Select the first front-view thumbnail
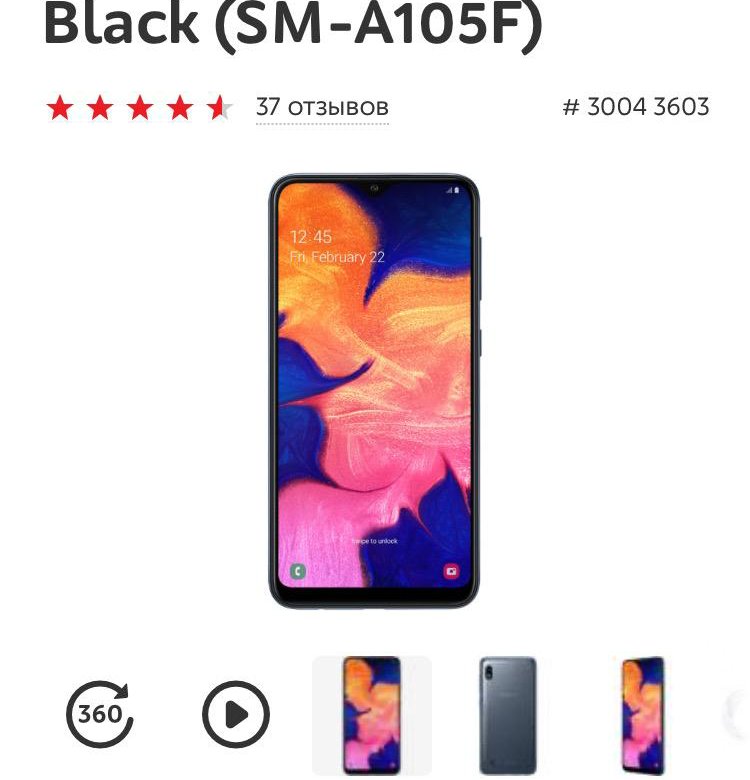750x780 pixels. coord(371,714)
